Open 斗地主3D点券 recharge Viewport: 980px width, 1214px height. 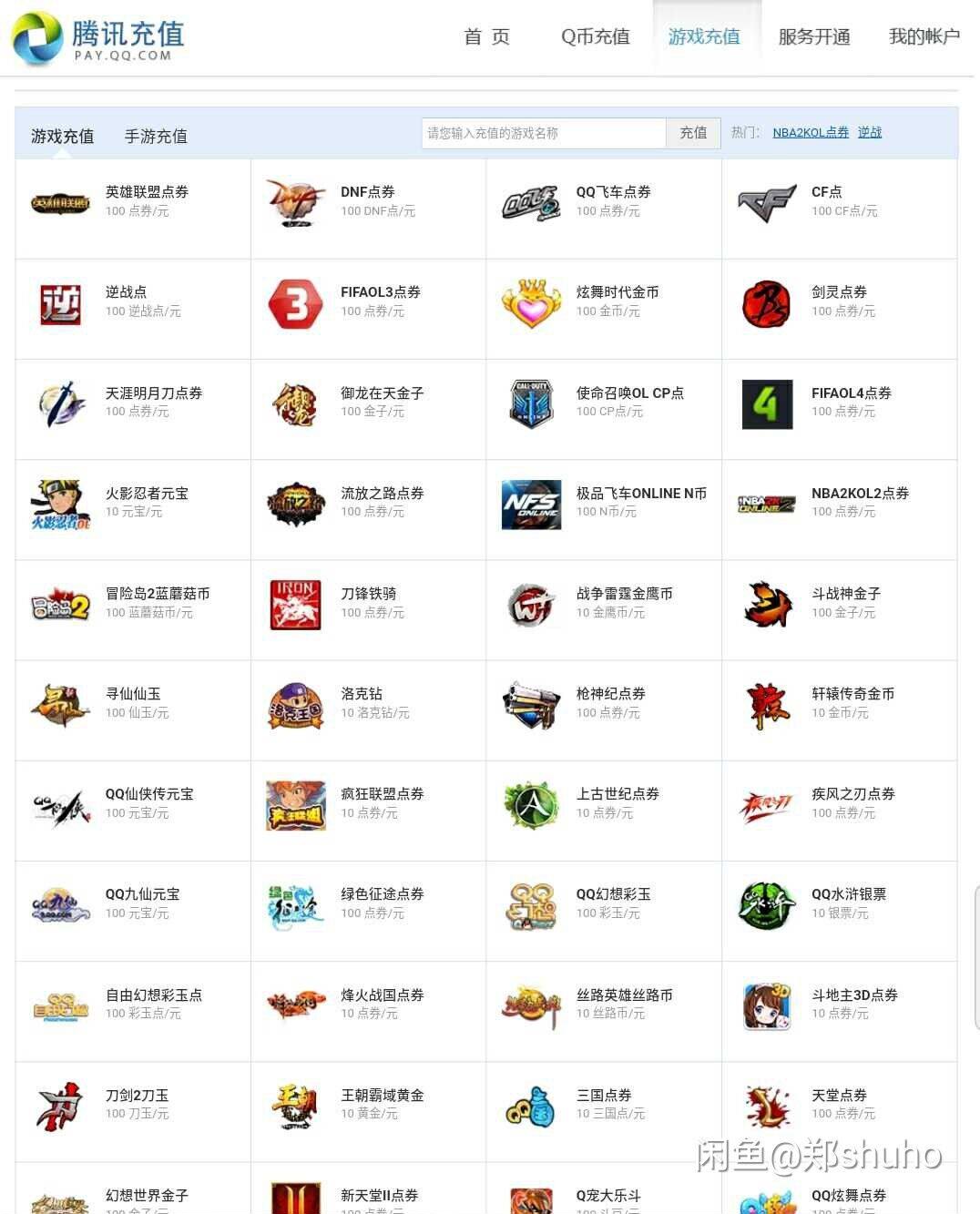coord(854,995)
